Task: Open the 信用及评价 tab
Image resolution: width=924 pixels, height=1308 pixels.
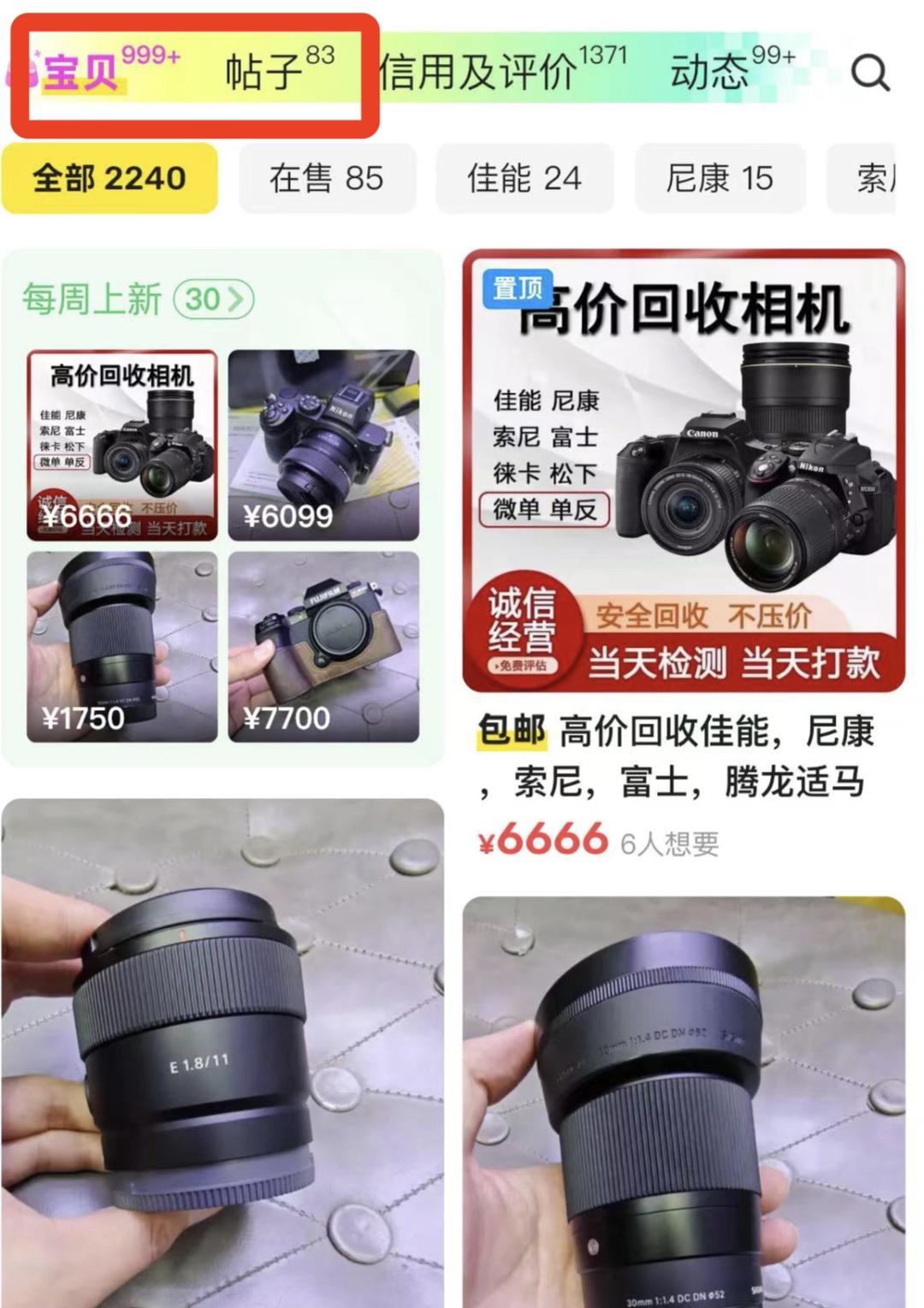Action: (479, 72)
